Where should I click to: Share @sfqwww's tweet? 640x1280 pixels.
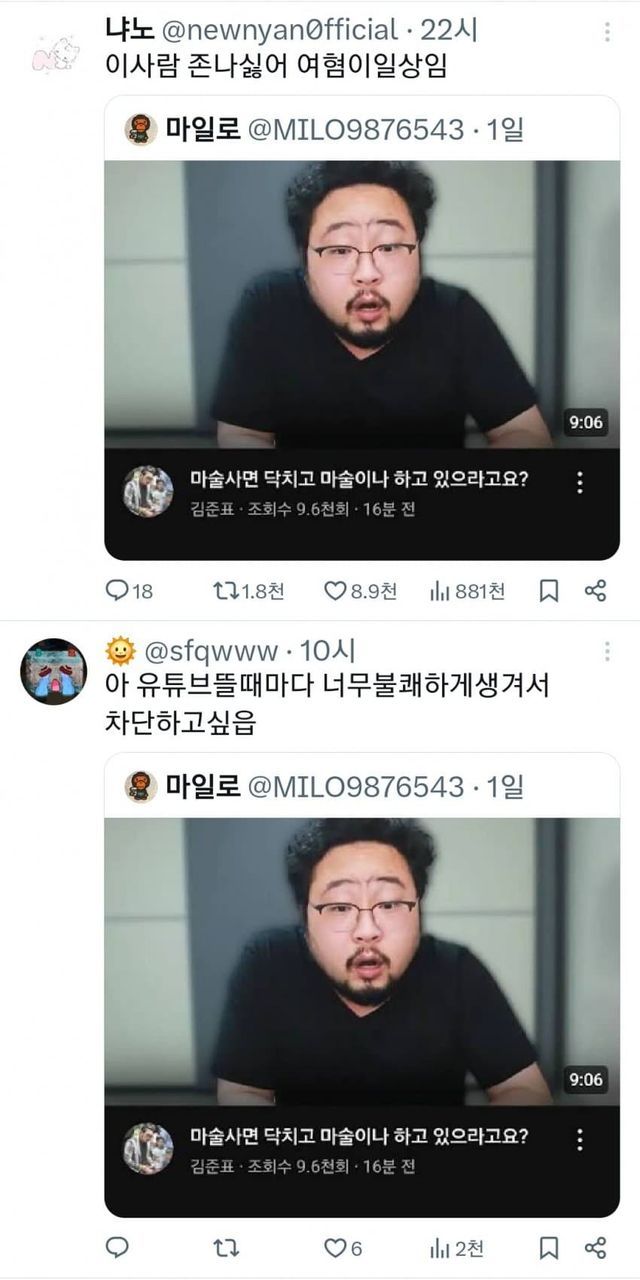pyautogui.click(x=595, y=1247)
